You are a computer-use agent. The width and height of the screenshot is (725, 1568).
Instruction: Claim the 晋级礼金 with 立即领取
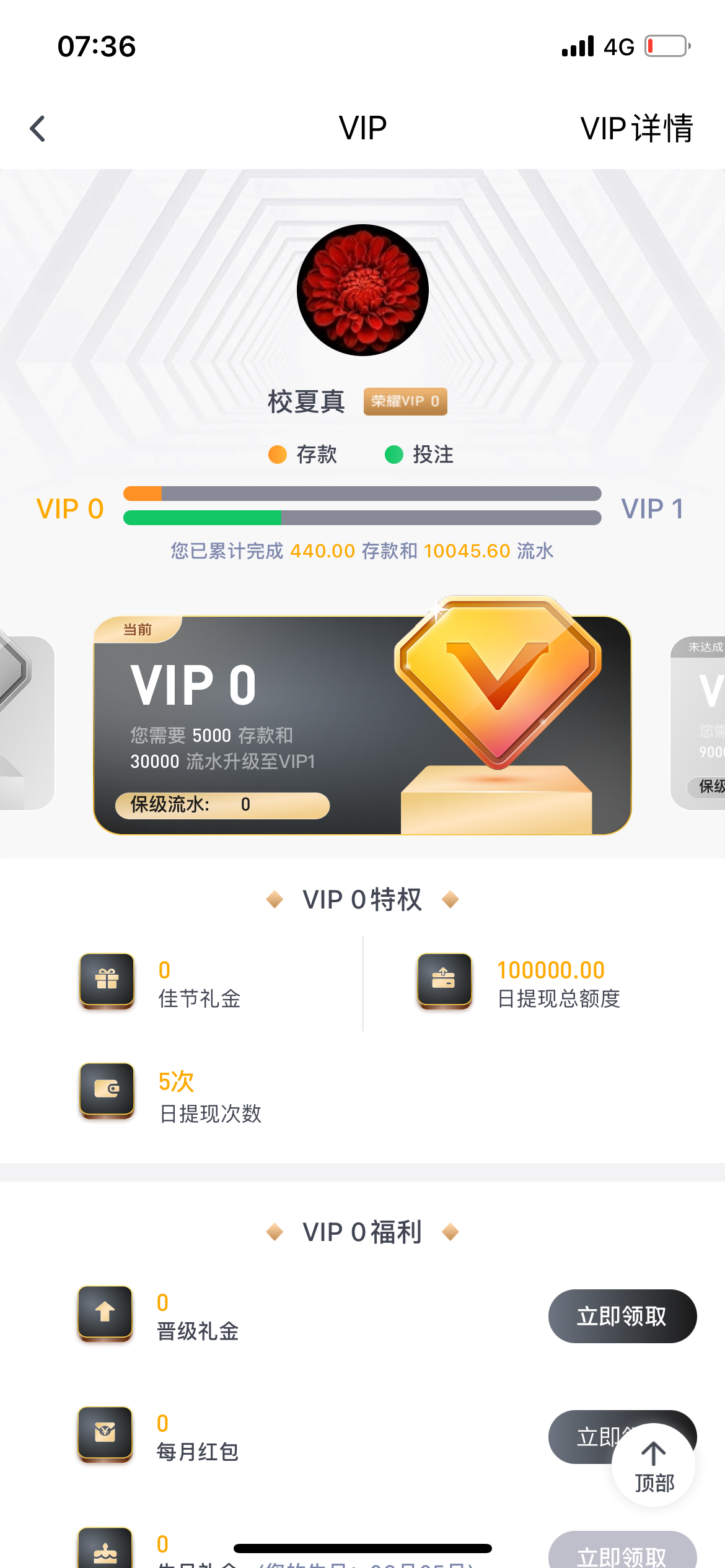(x=622, y=1316)
